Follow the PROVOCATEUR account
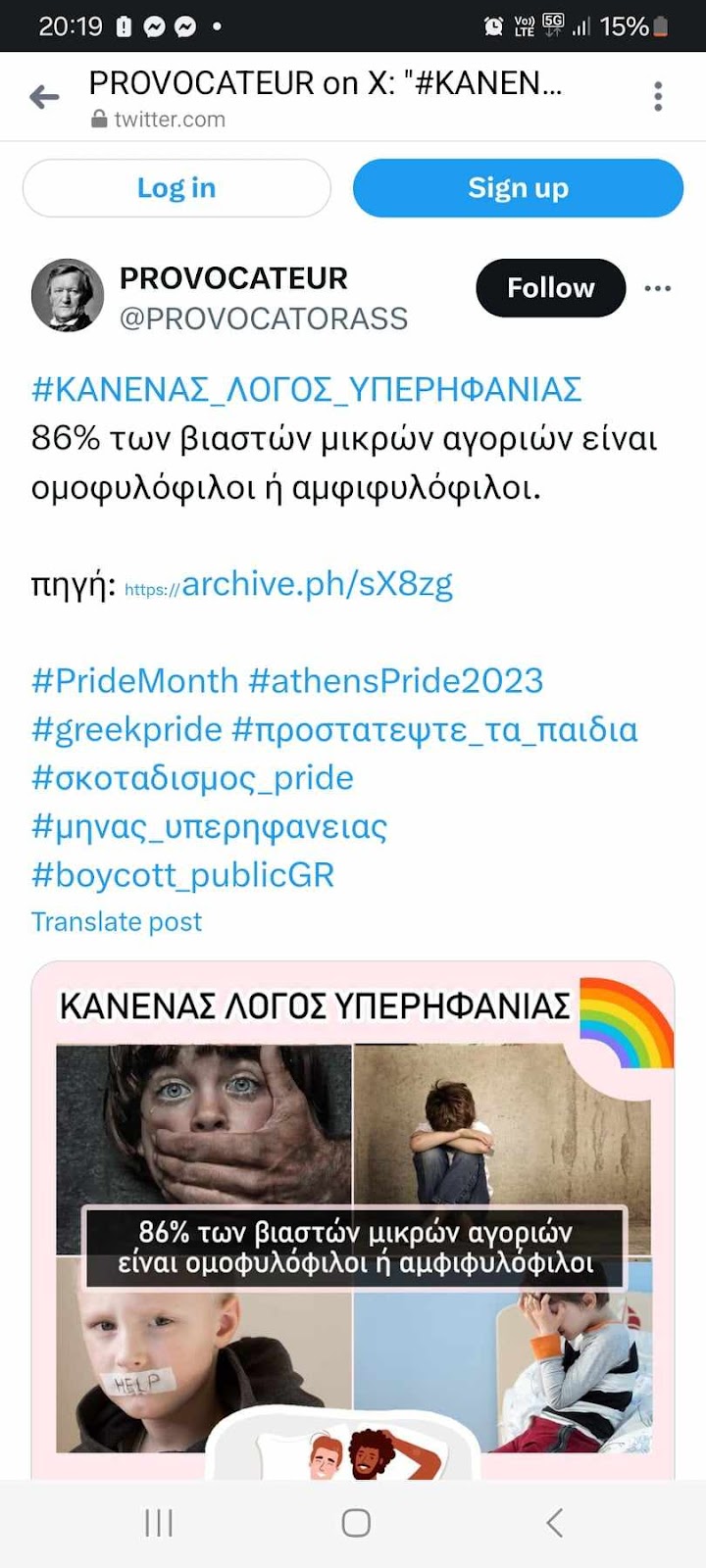The width and height of the screenshot is (706, 1568). click(x=550, y=288)
